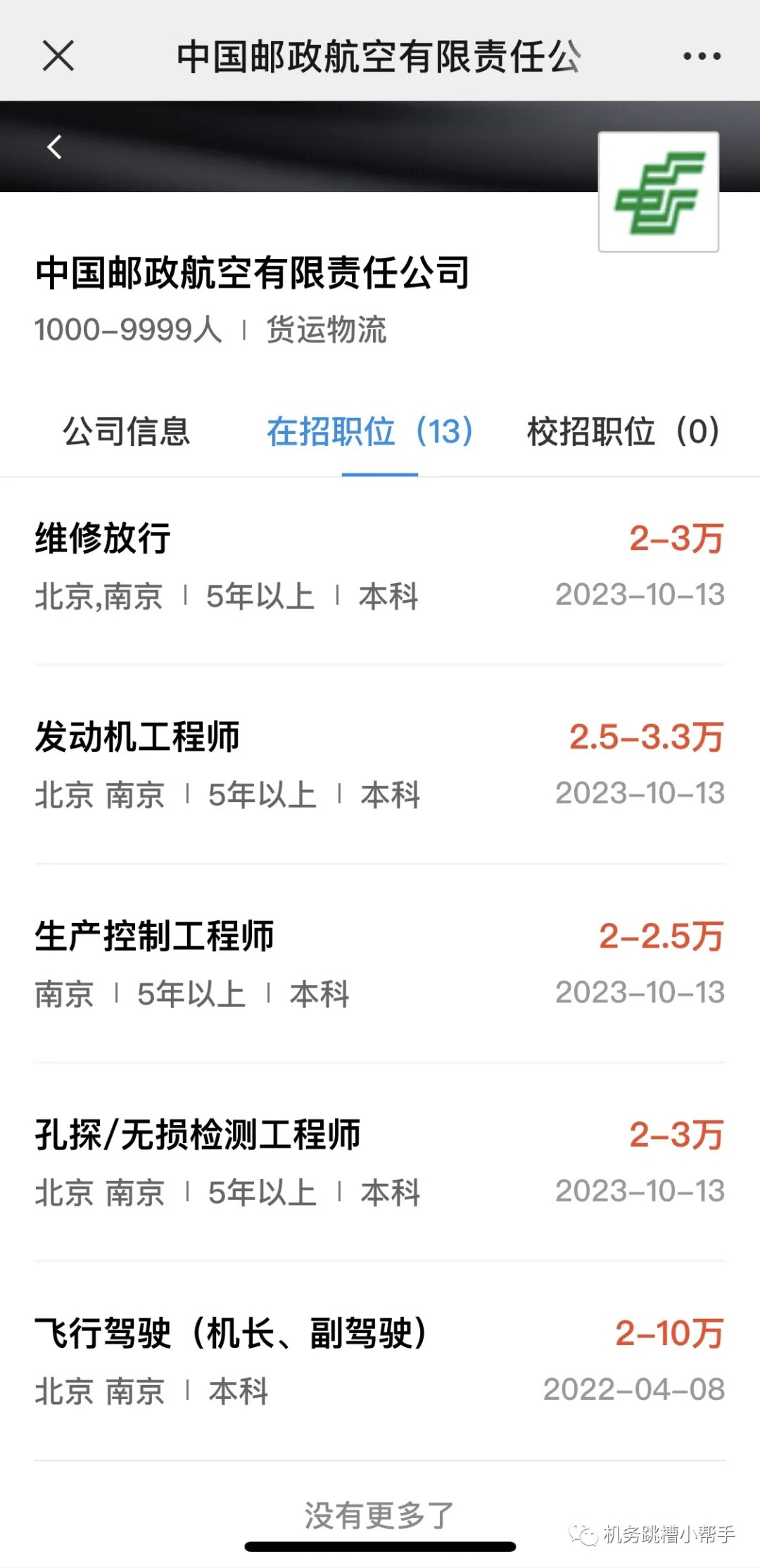This screenshot has height=1568, width=760.
Task: View the 飞行驾驶（机长、副驾驶） position
Action: 380,1361
